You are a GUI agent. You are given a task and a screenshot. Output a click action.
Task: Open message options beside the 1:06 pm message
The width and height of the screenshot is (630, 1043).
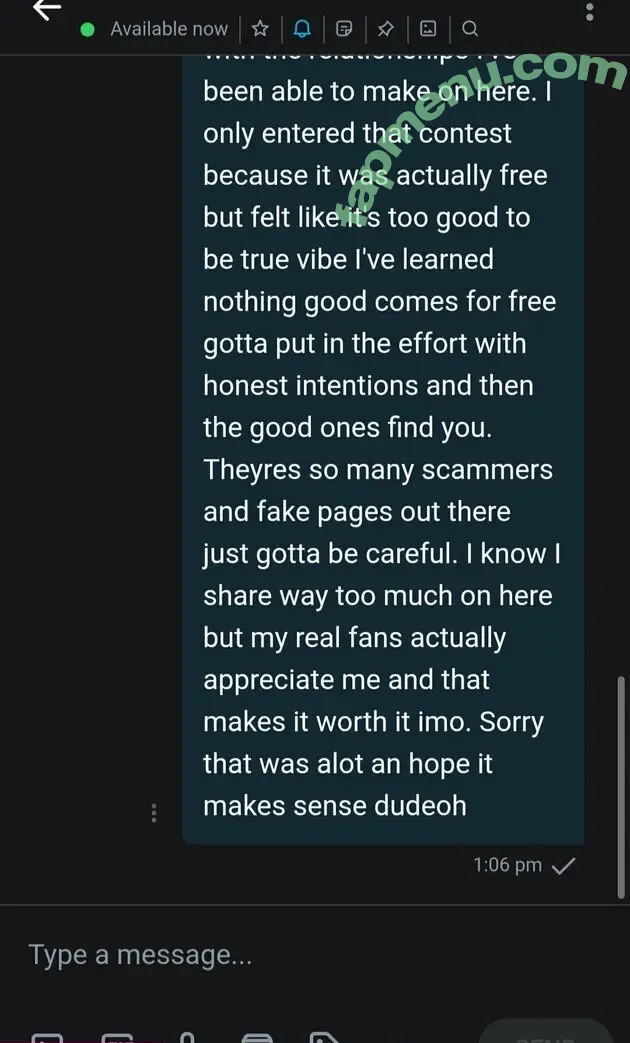[154, 813]
